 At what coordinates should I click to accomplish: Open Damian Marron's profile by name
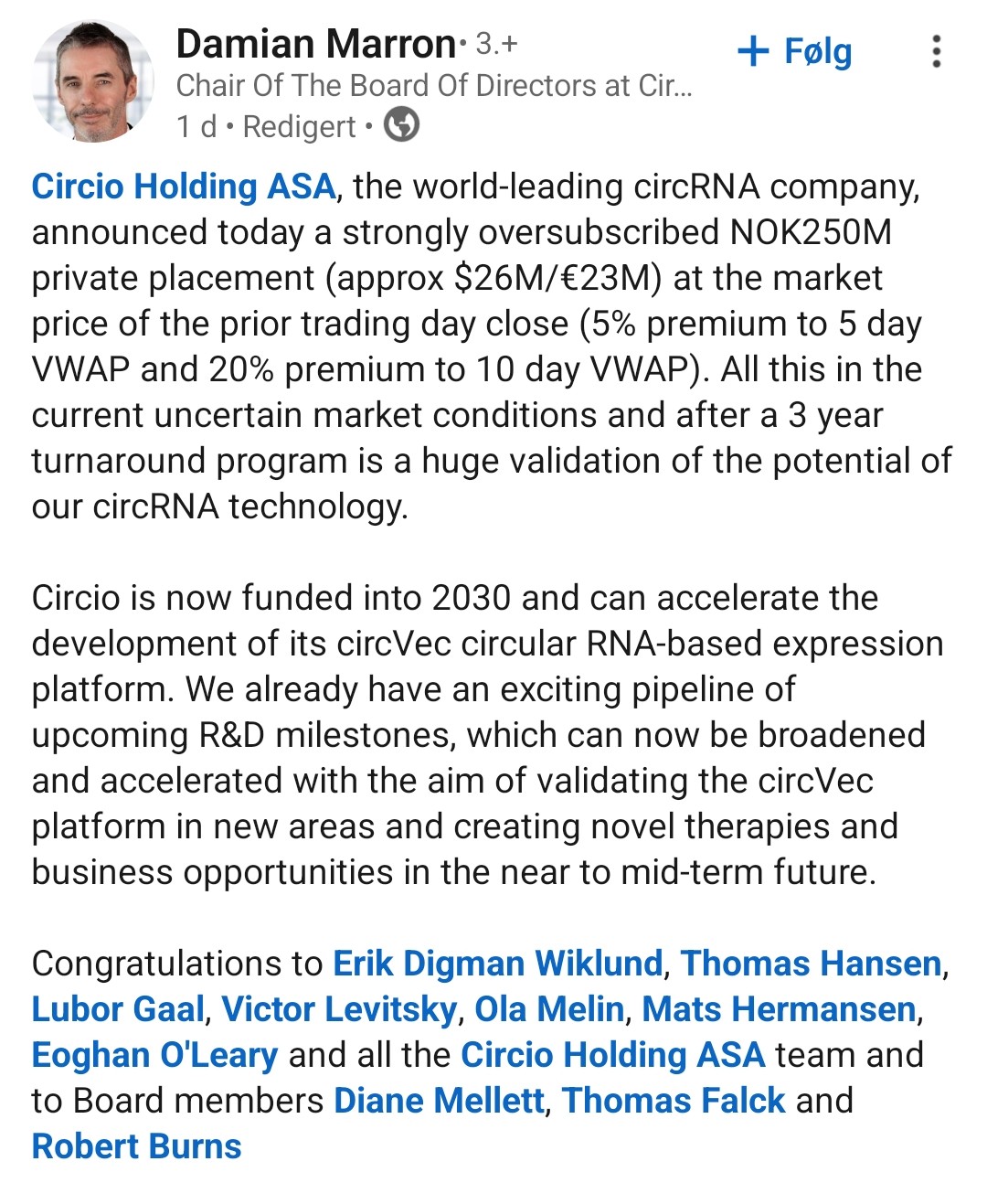tap(315, 44)
